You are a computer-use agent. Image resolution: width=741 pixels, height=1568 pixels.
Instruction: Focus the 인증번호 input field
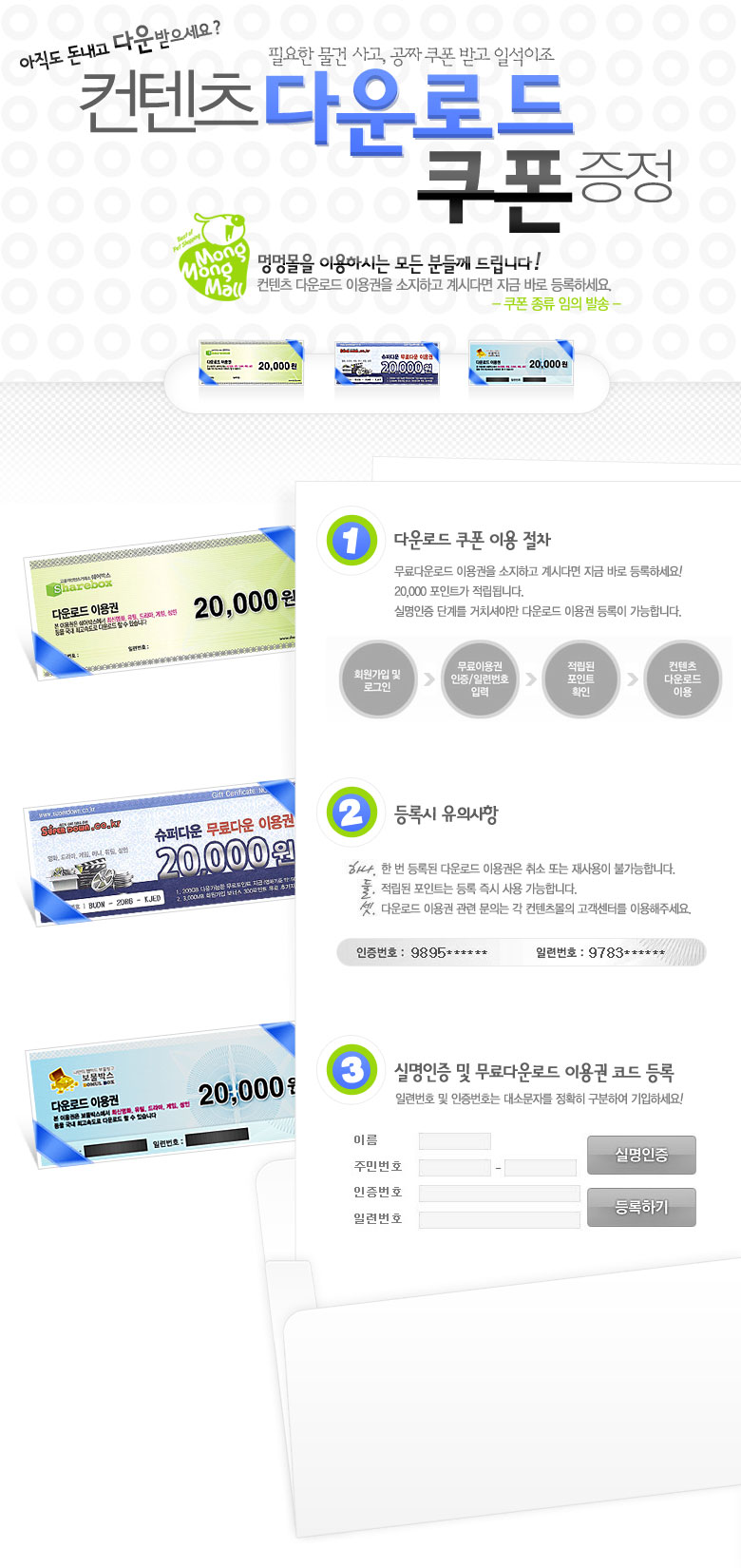click(499, 1194)
